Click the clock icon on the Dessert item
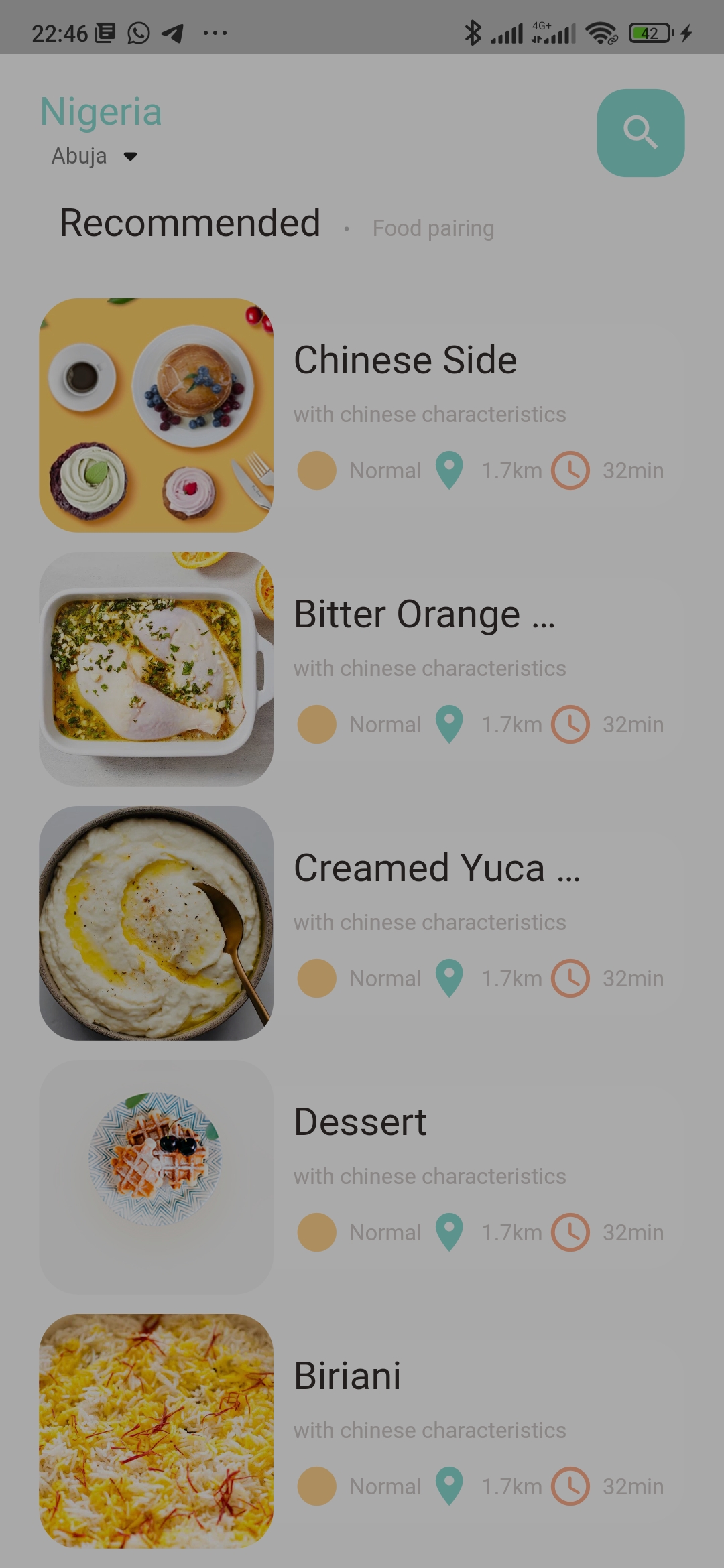724x1568 pixels. (569, 1232)
